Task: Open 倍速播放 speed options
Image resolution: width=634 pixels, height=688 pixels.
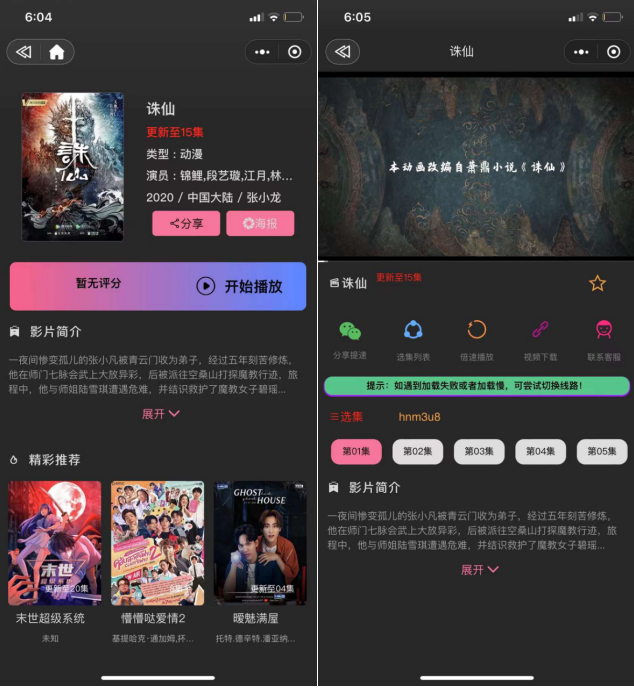Action: pos(477,331)
